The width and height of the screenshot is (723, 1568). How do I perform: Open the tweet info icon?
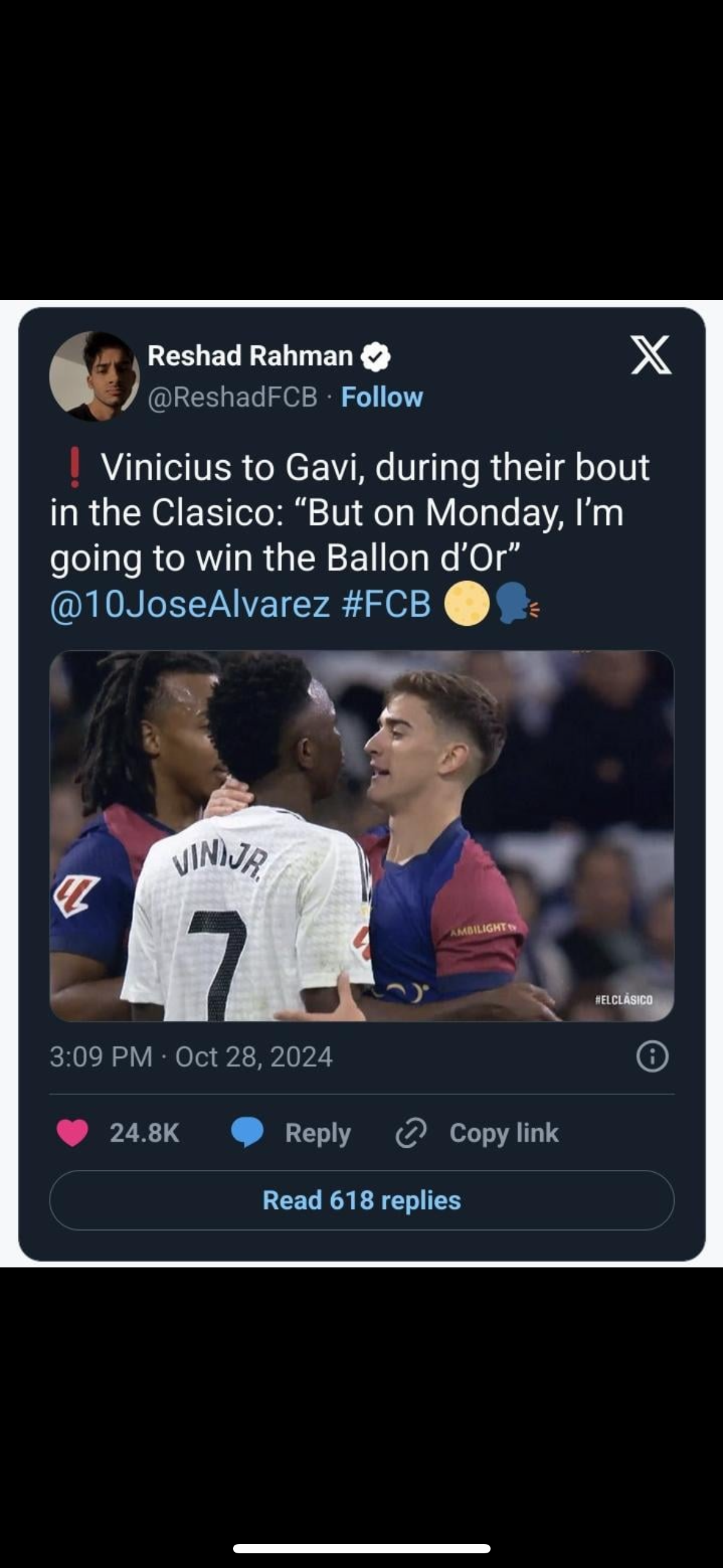(x=652, y=1057)
